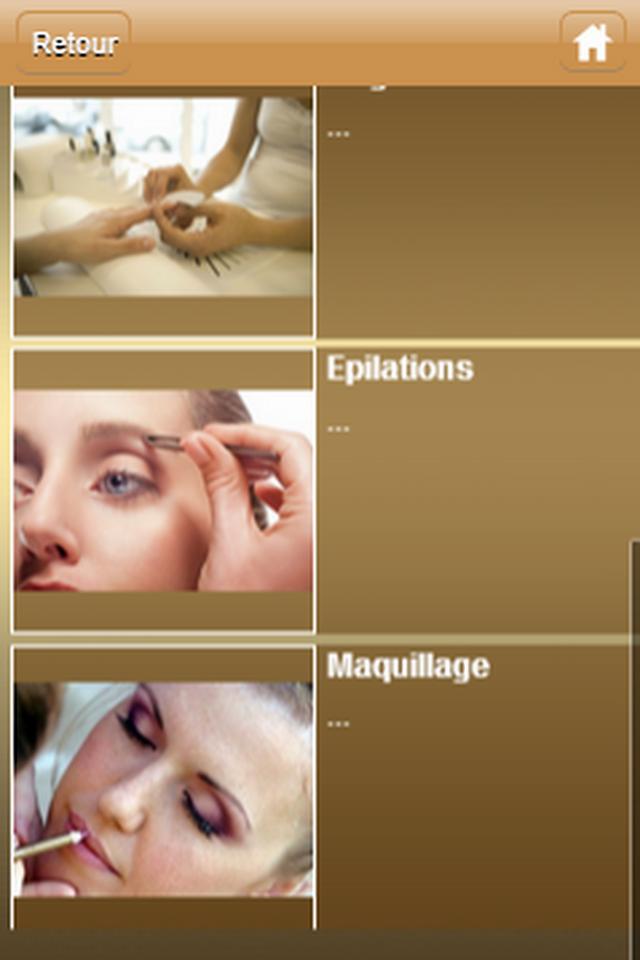Open the Maquillage category
Image resolution: width=640 pixels, height=960 pixels.
(x=408, y=666)
